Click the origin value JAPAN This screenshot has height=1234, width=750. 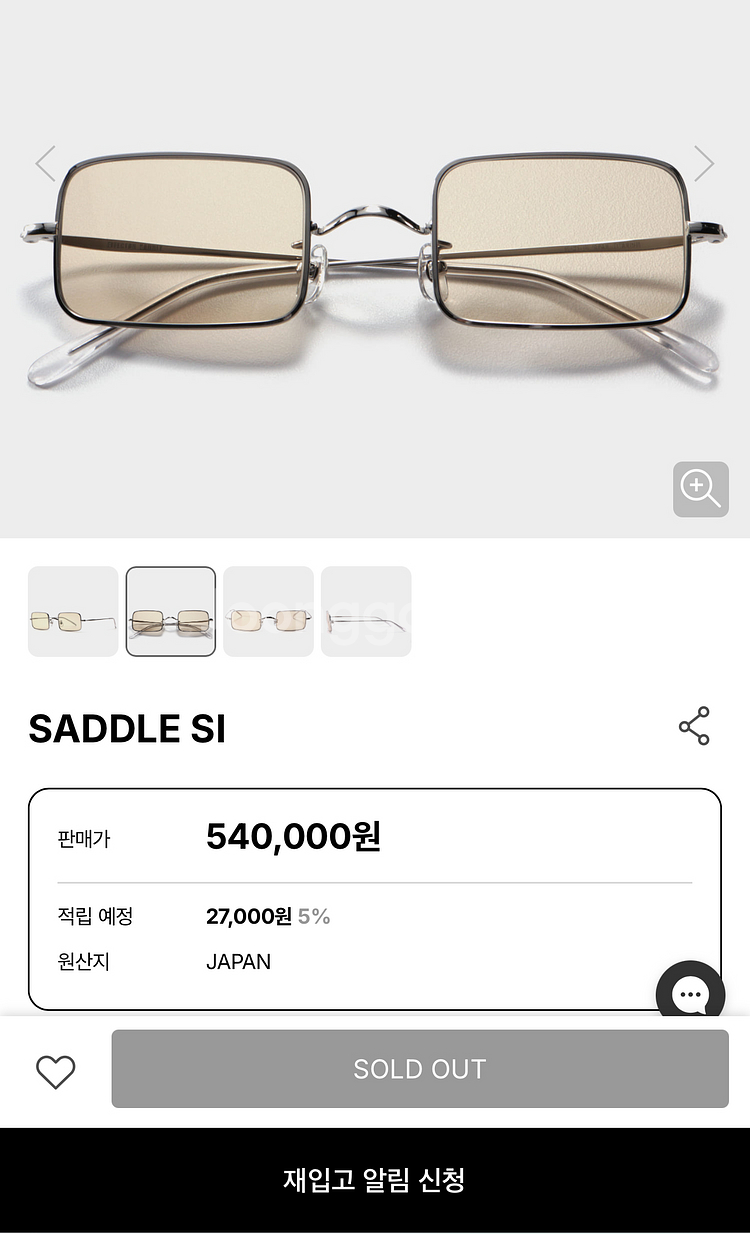(238, 962)
